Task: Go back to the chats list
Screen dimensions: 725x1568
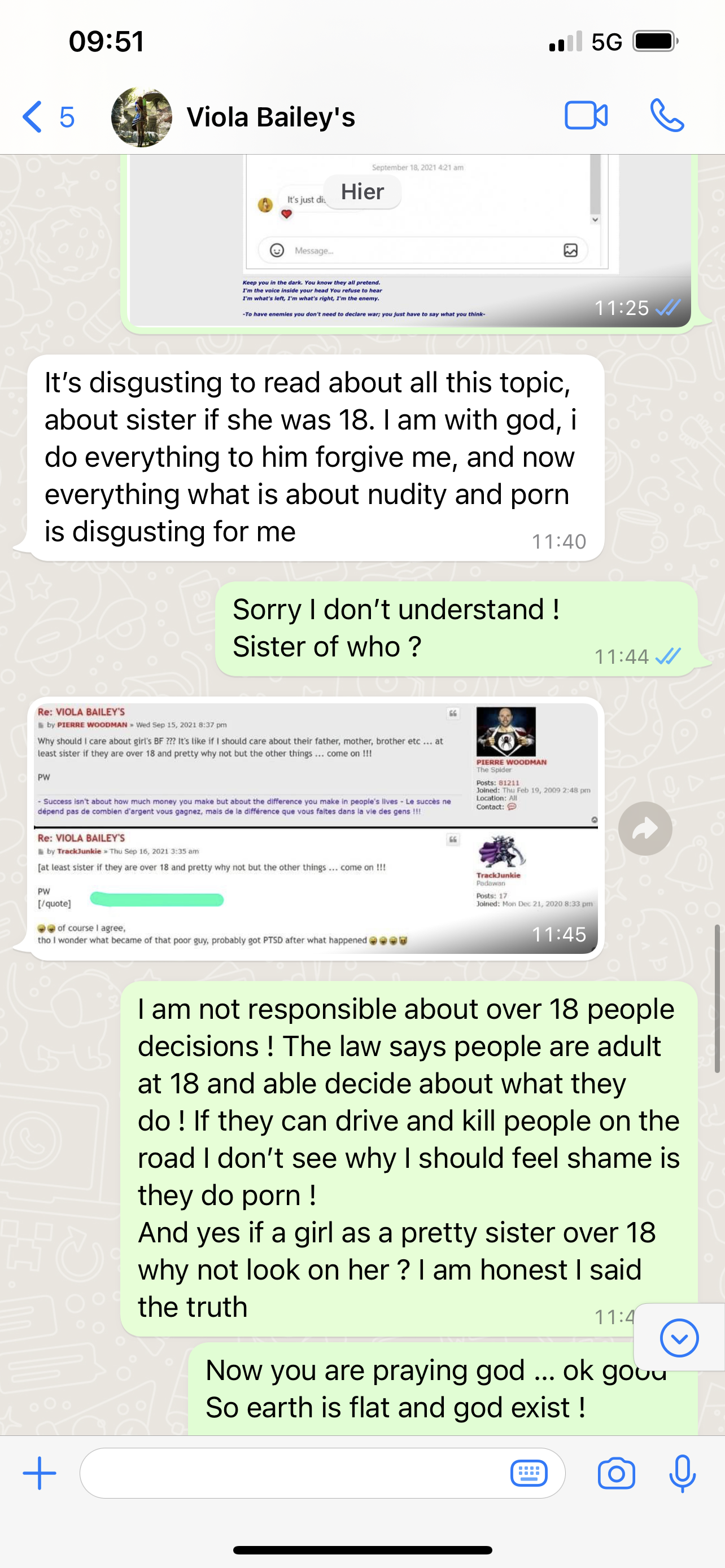Action: coord(34,116)
